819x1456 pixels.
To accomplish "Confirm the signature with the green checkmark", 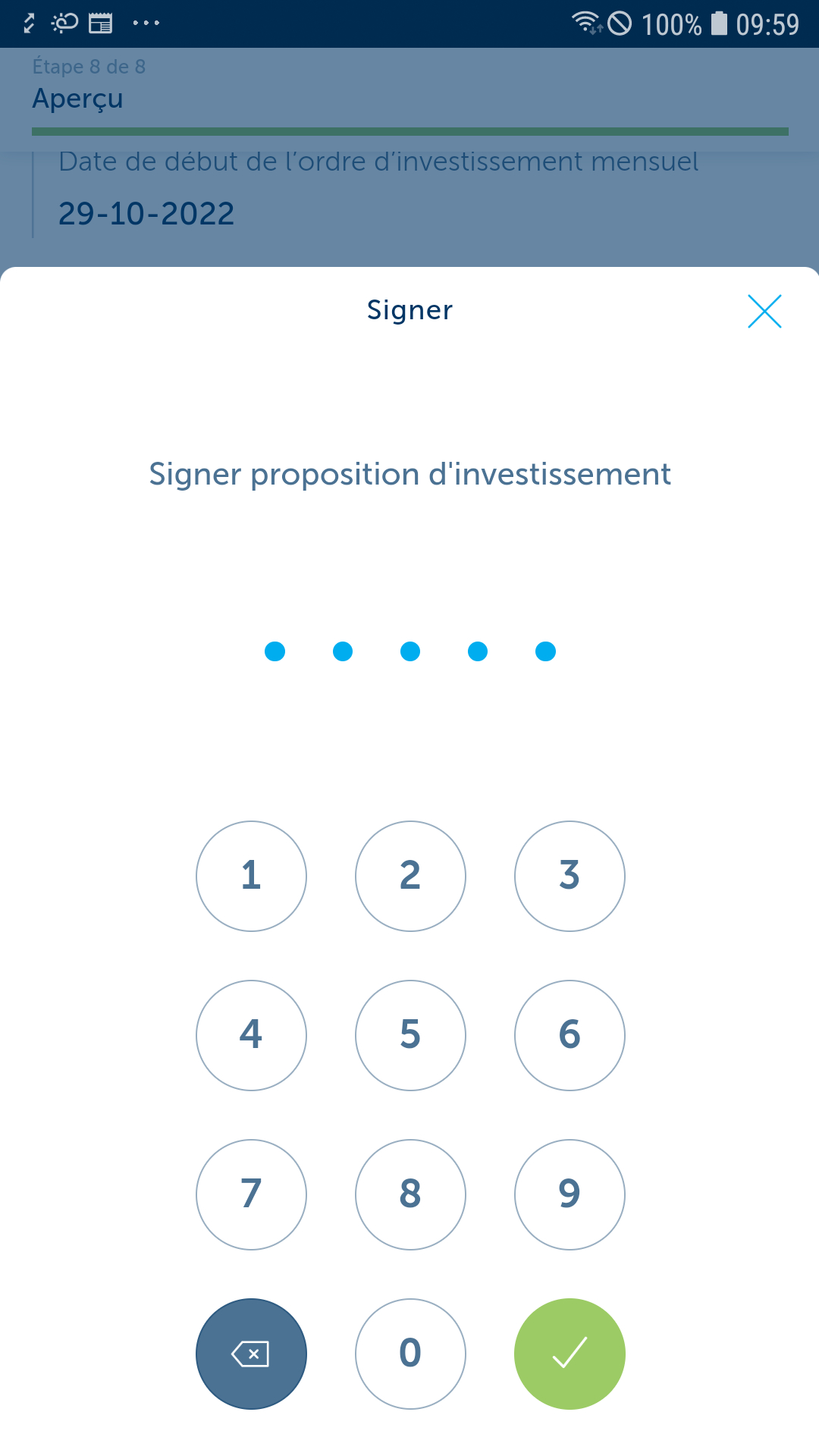I will point(570,1354).
